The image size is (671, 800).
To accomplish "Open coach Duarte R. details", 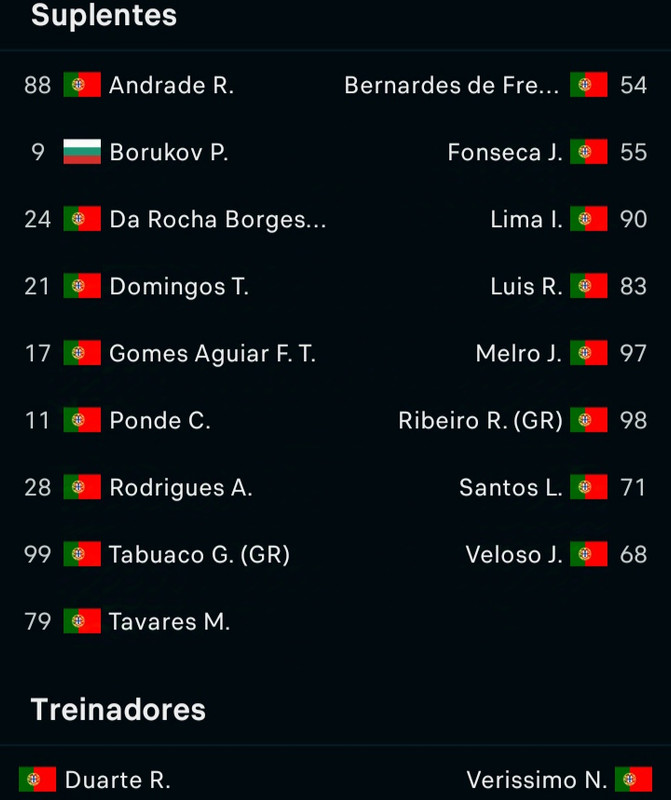I will coord(117,780).
